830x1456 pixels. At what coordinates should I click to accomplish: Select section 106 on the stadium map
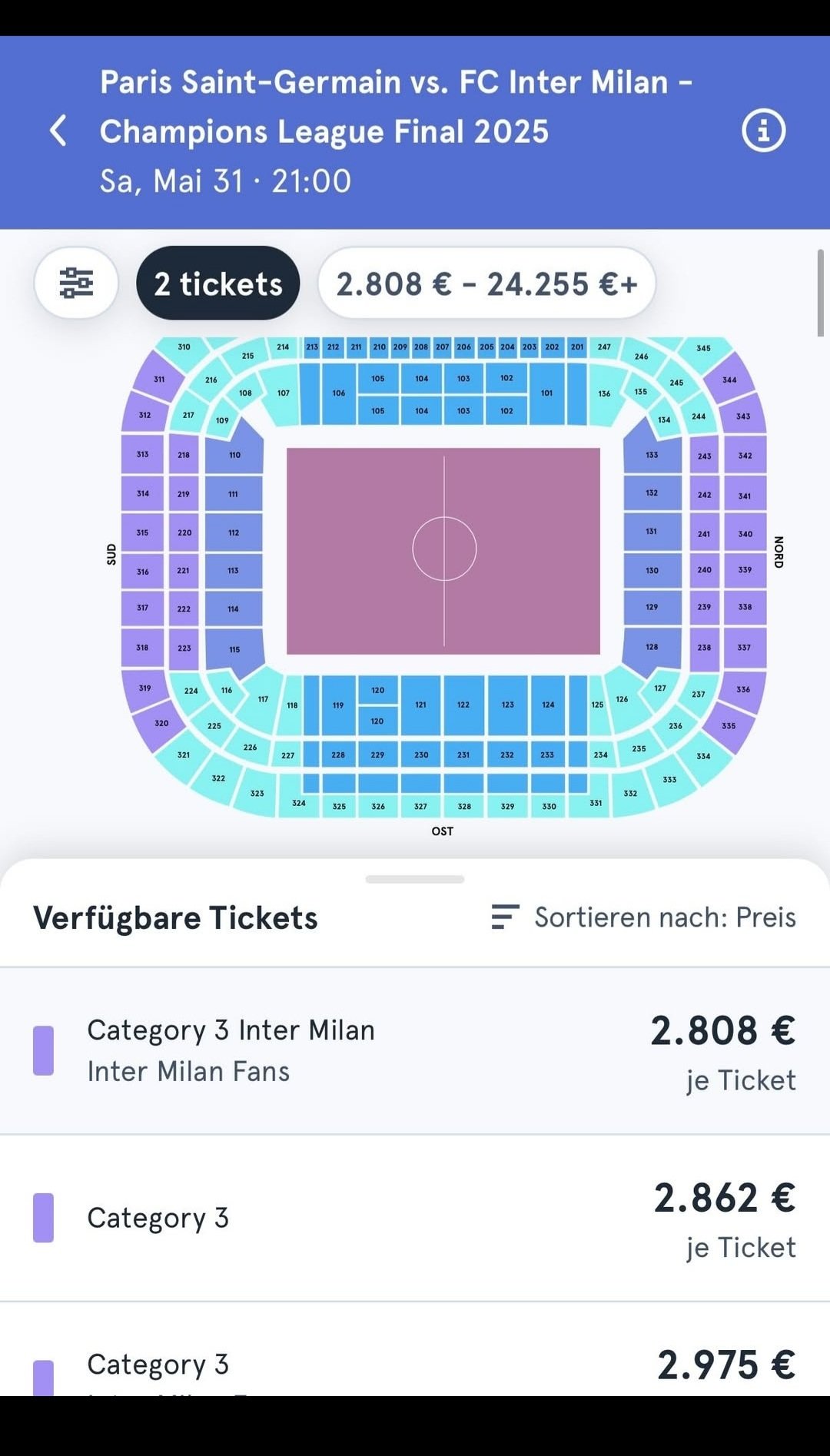(x=339, y=393)
